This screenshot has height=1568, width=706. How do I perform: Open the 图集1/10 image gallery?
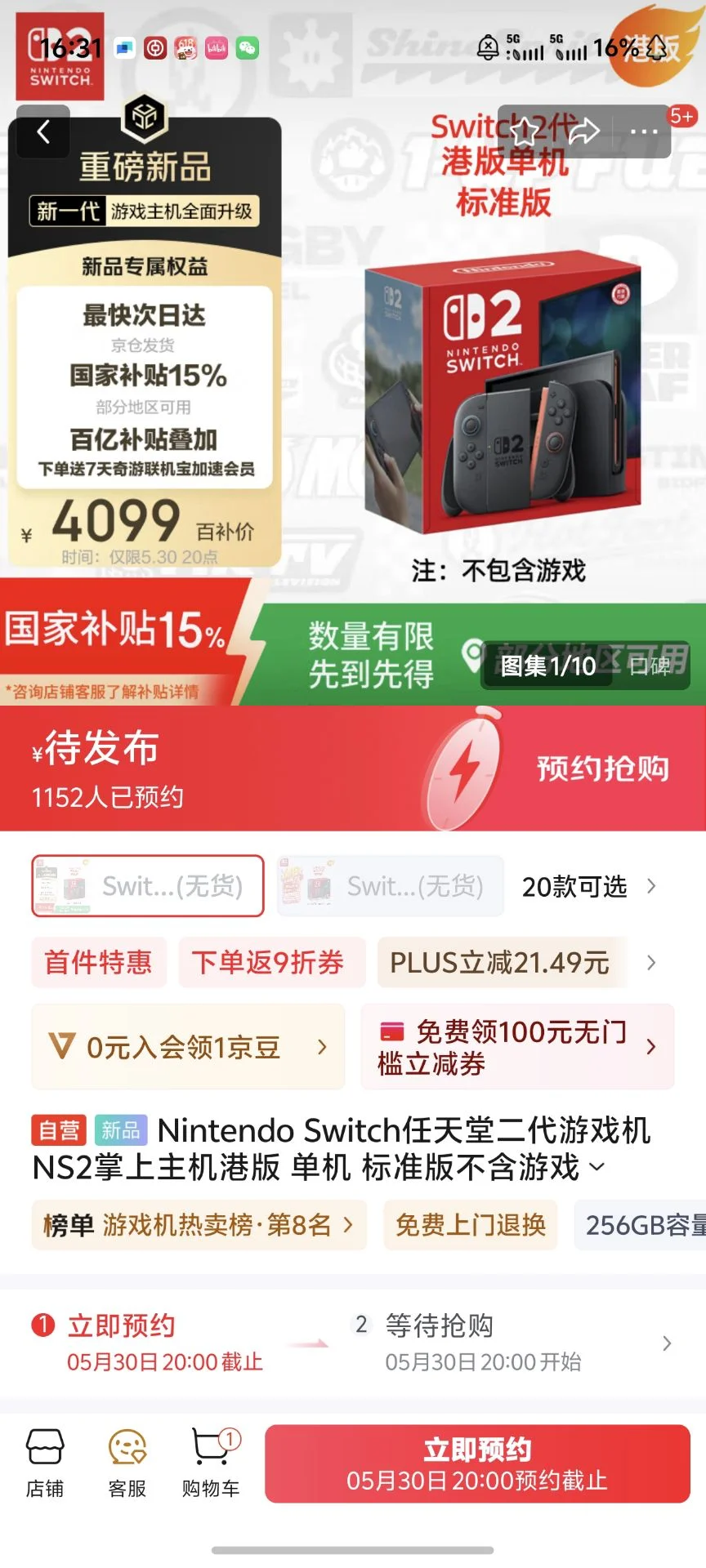pyautogui.click(x=547, y=666)
